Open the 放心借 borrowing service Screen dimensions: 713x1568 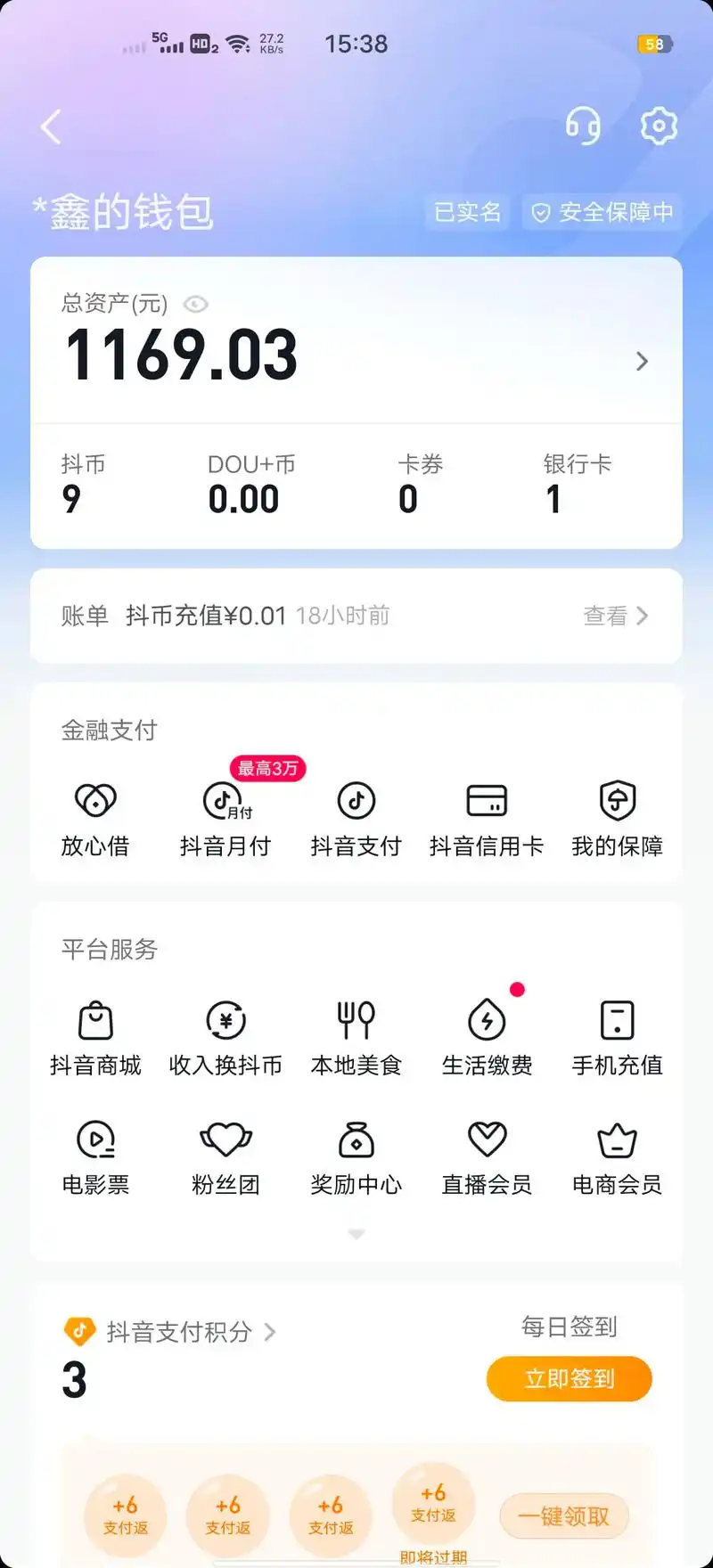(x=95, y=815)
